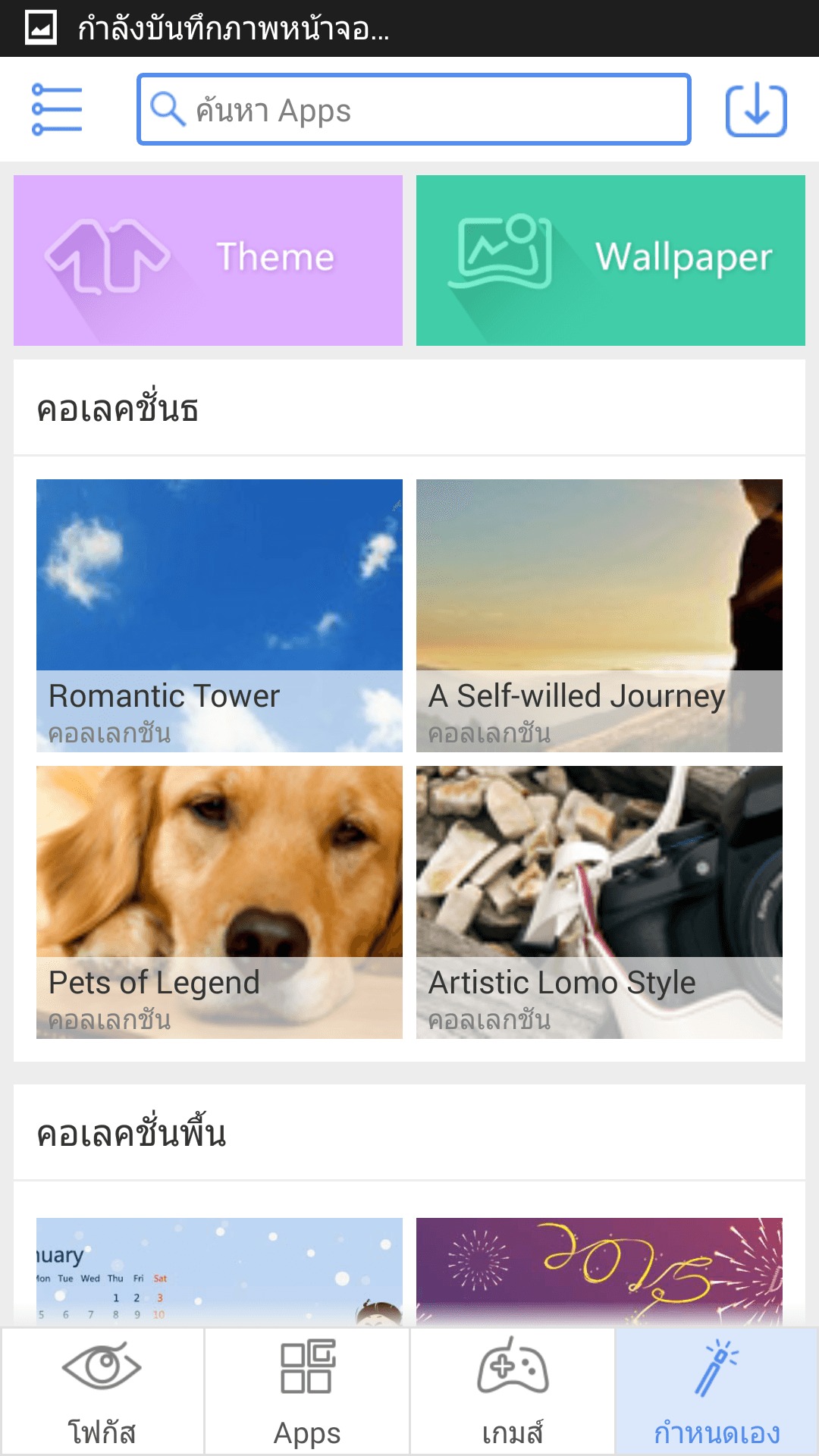The image size is (819, 1456).
Task: Open the side menu list icon
Action: click(57, 109)
